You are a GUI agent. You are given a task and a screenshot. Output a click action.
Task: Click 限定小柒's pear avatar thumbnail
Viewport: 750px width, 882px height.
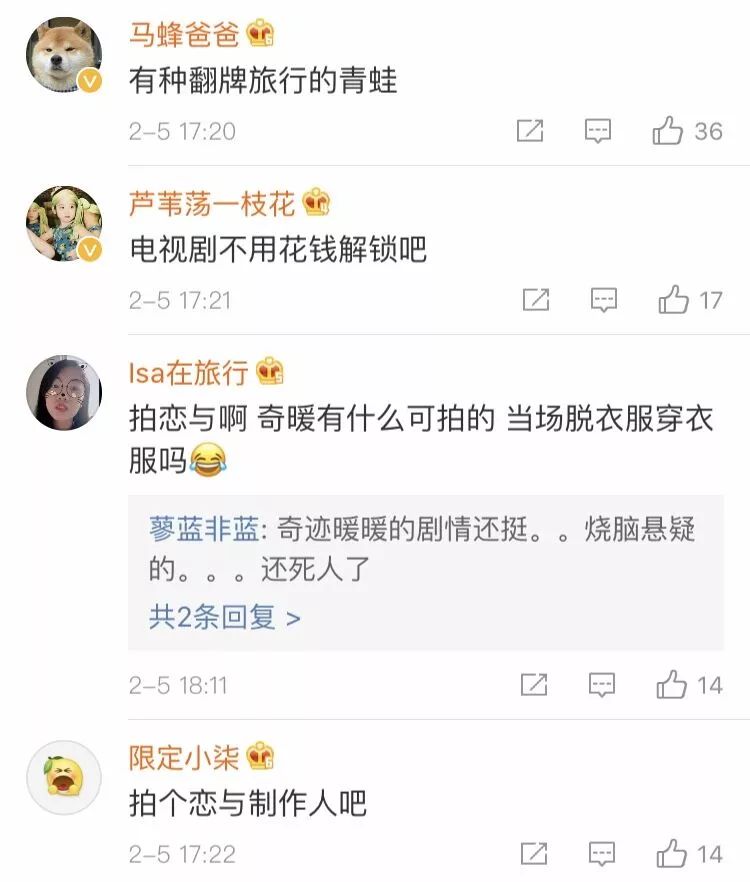click(62, 776)
